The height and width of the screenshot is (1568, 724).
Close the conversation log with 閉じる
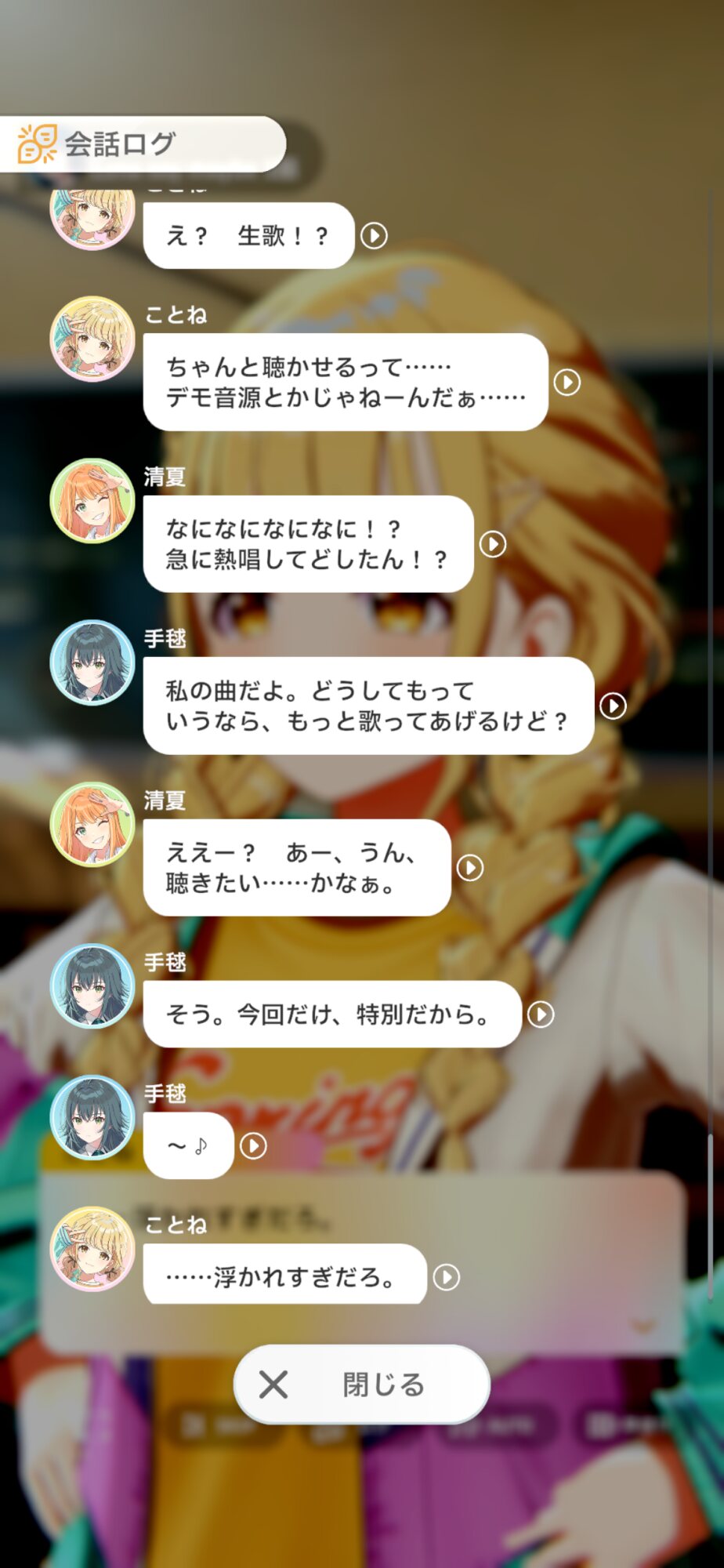pos(362,1385)
